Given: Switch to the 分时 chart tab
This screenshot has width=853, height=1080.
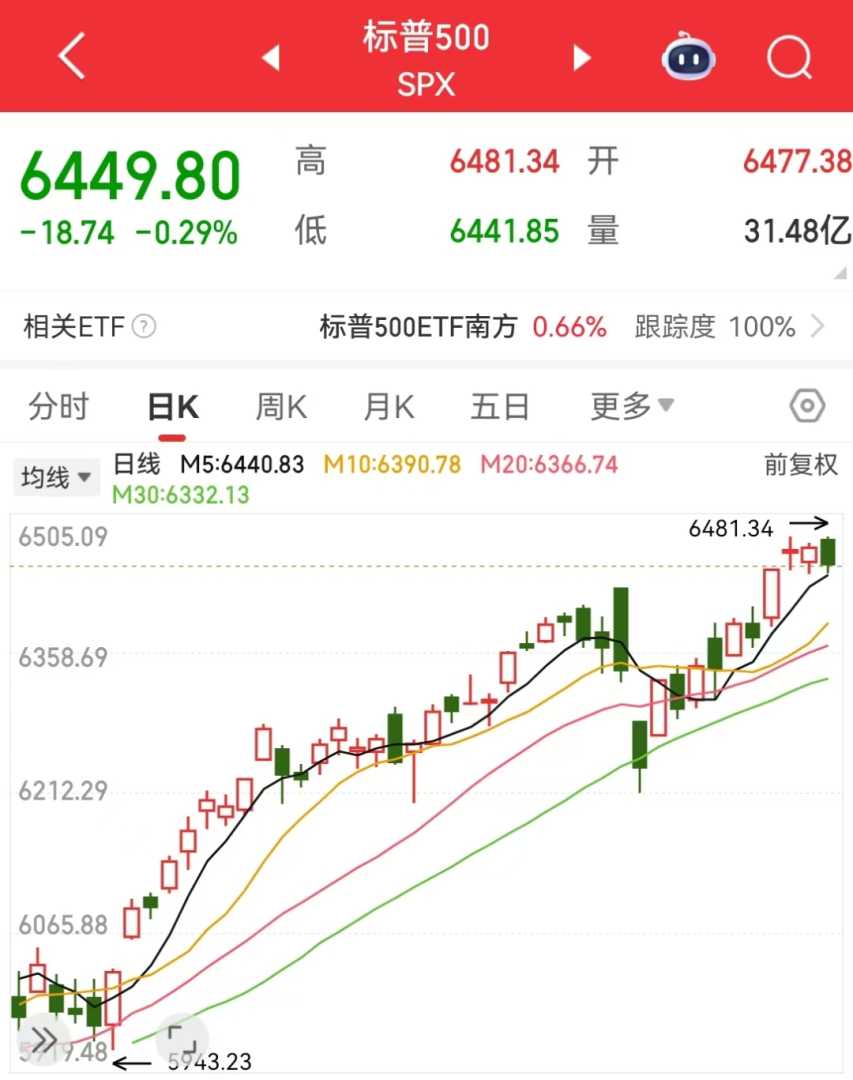Looking at the screenshot, I should (59, 407).
